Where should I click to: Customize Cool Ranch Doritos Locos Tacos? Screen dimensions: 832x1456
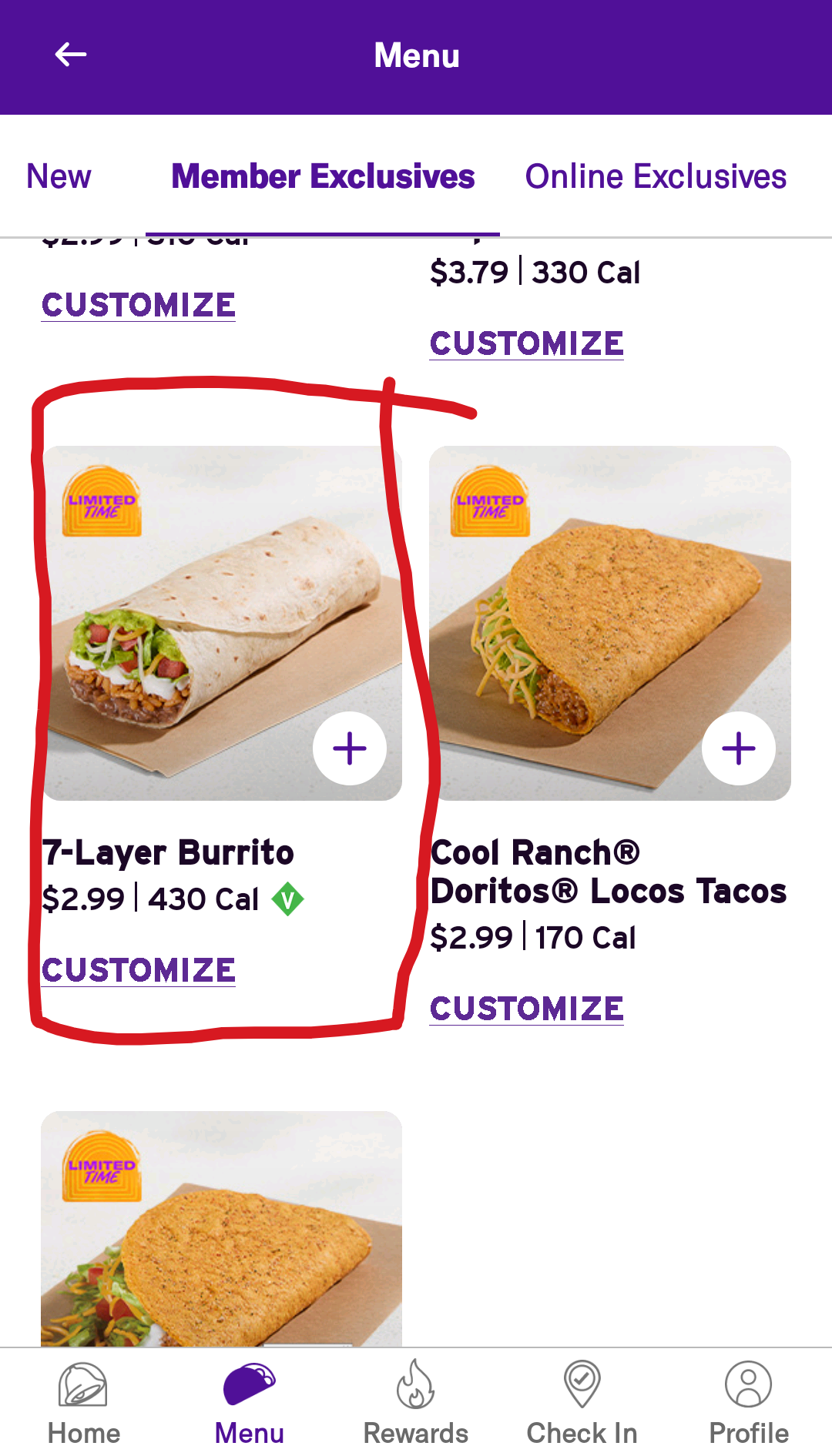pyautogui.click(x=527, y=1009)
